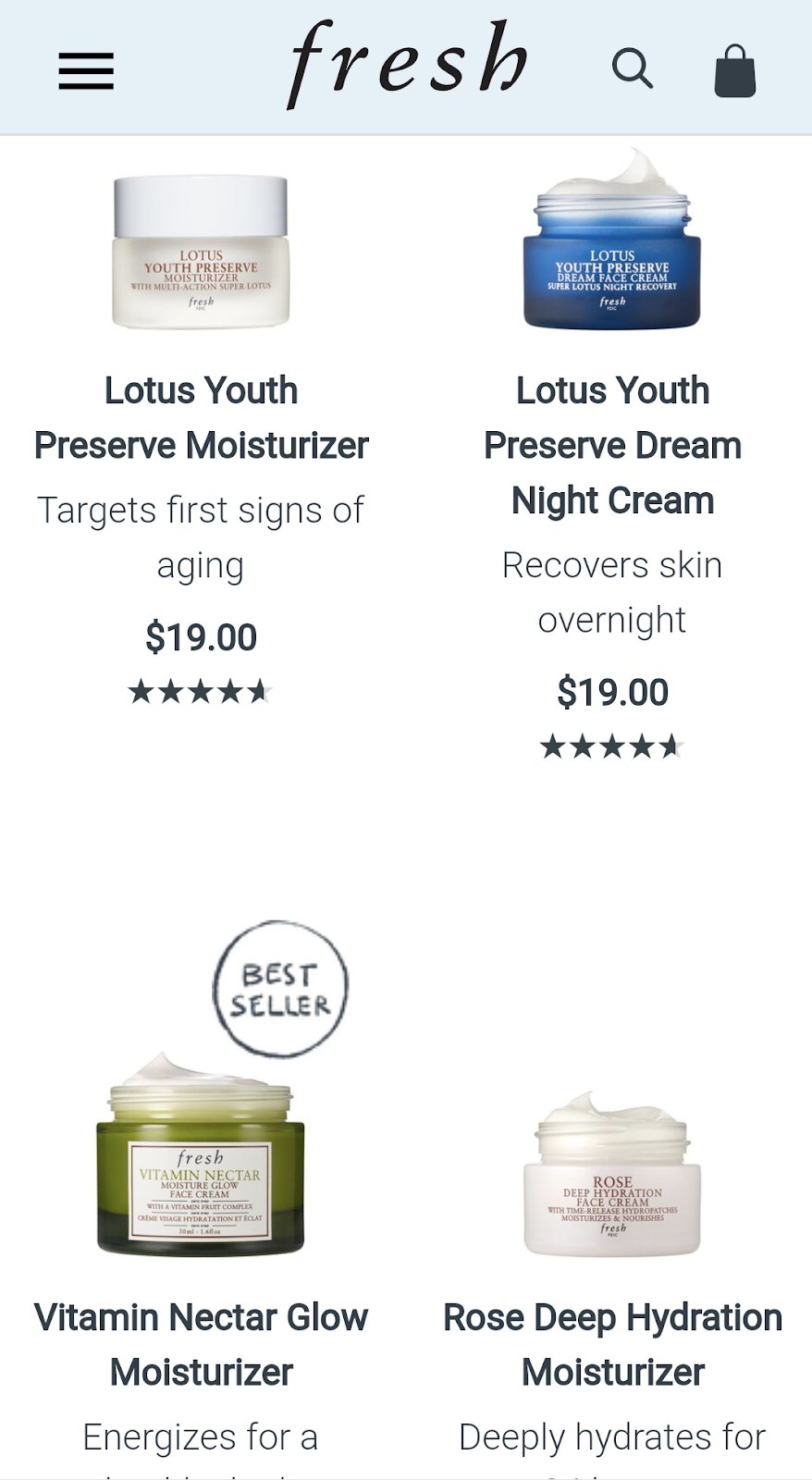
Task: Click the $19.00 price under Lotus Moisturizer
Action: point(202,636)
